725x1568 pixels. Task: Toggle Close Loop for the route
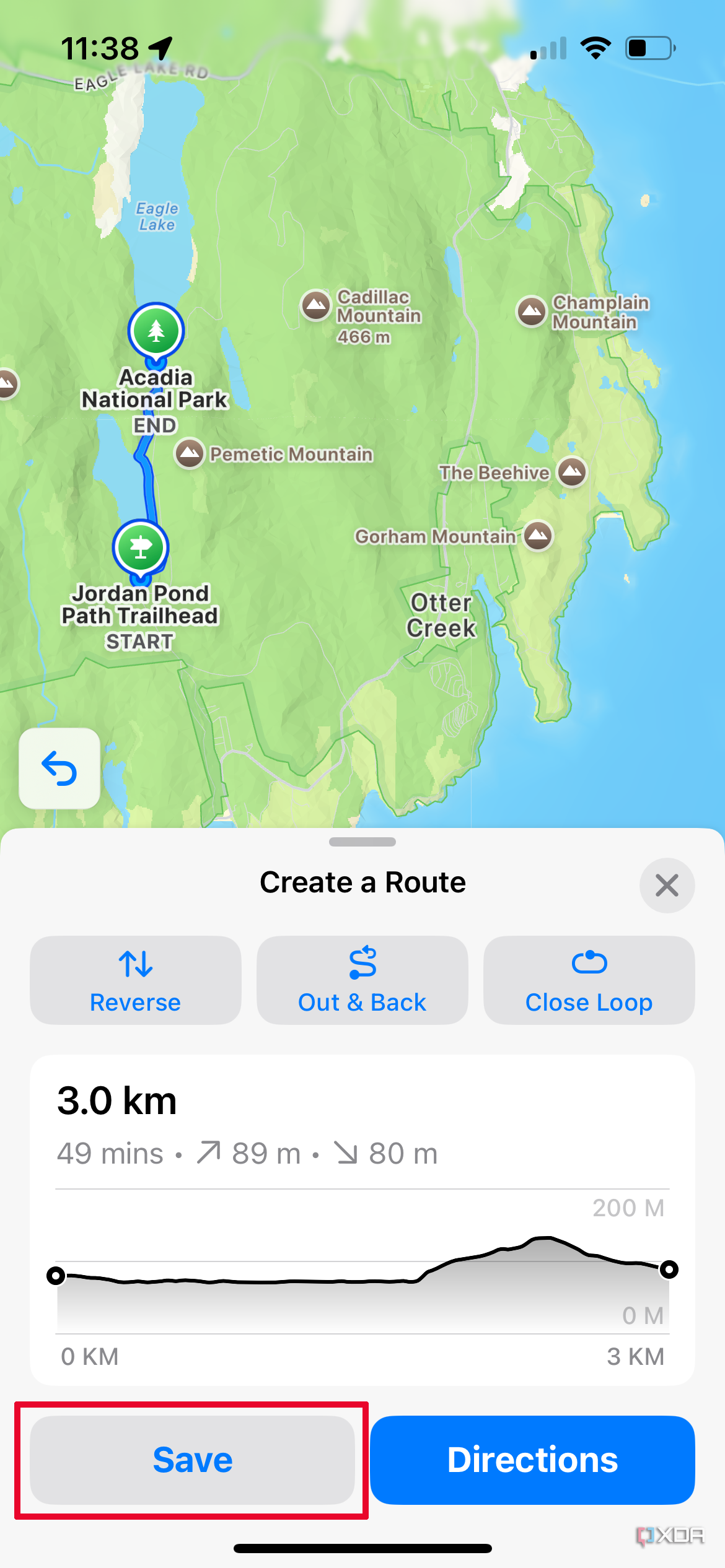coord(587,980)
